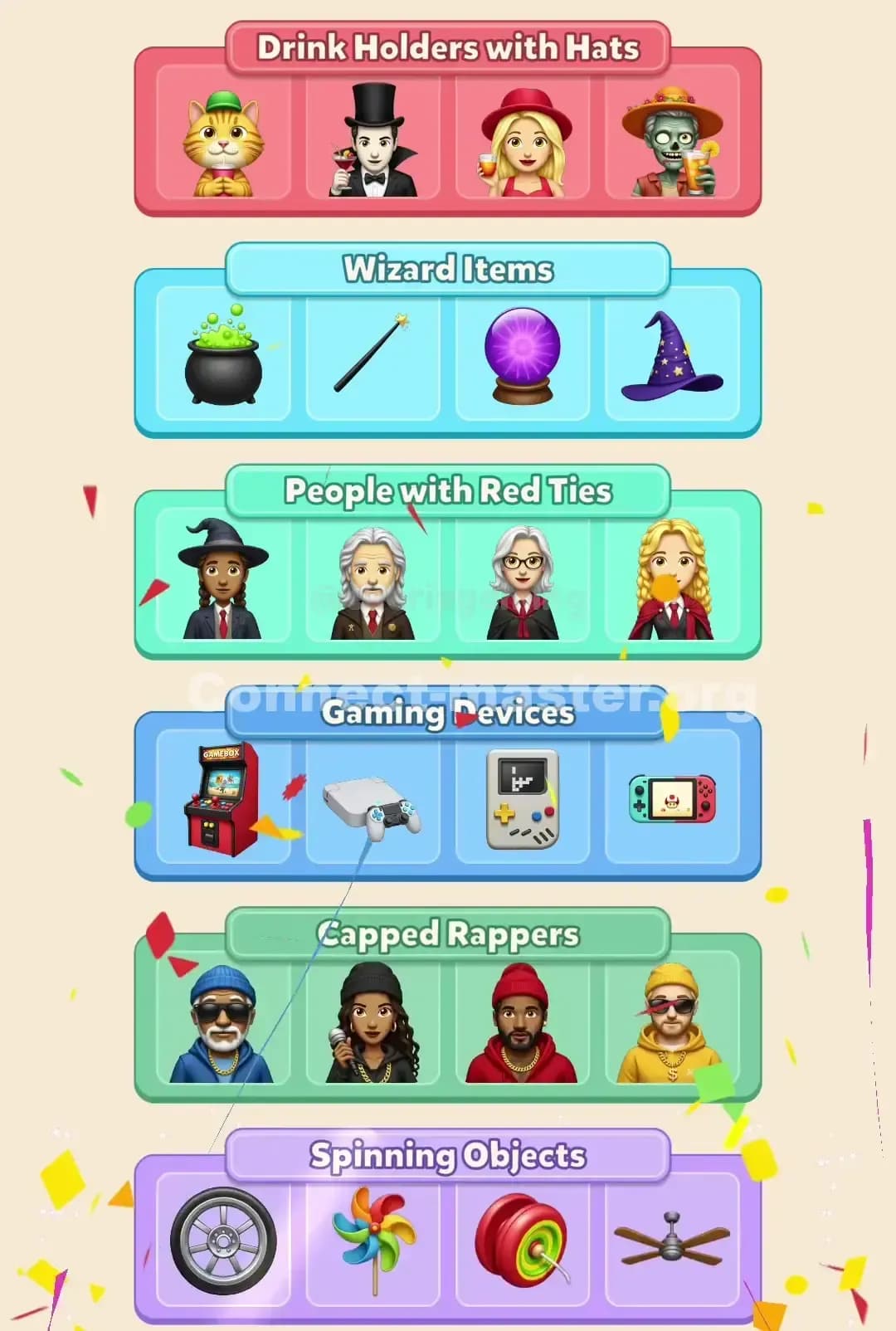Viewport: 896px width, 1331px height.
Task: Select the magic wand emoji
Action: [x=372, y=355]
